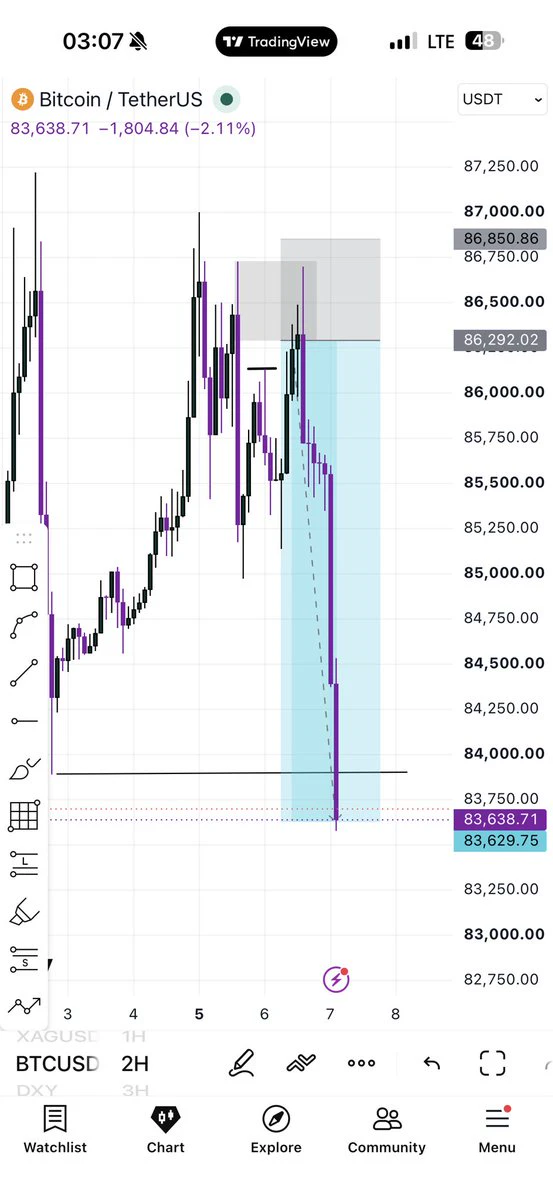Pick the brush drawing tool
Screen dimensions: 553x1200
[22, 768]
